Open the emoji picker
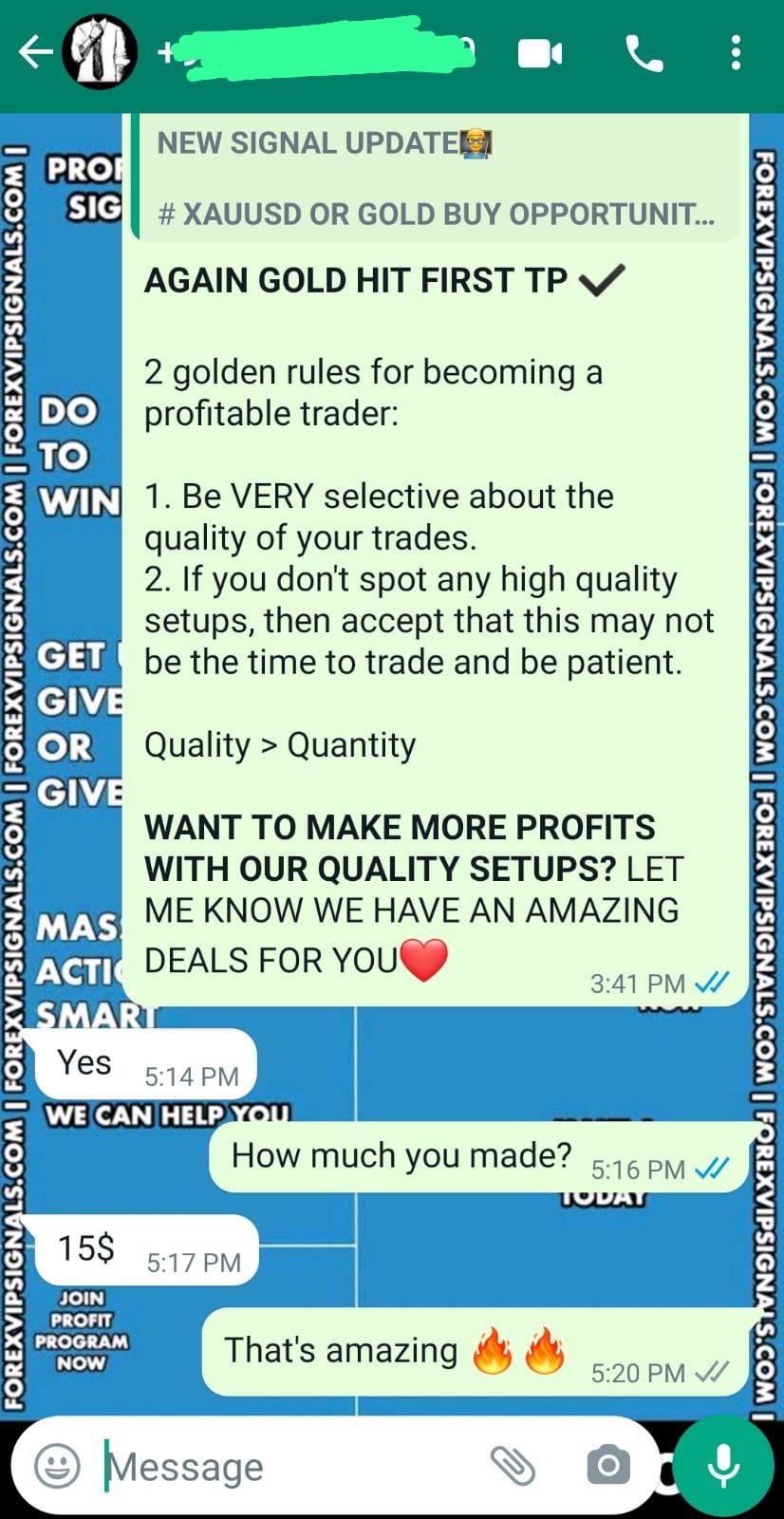 point(57,1466)
